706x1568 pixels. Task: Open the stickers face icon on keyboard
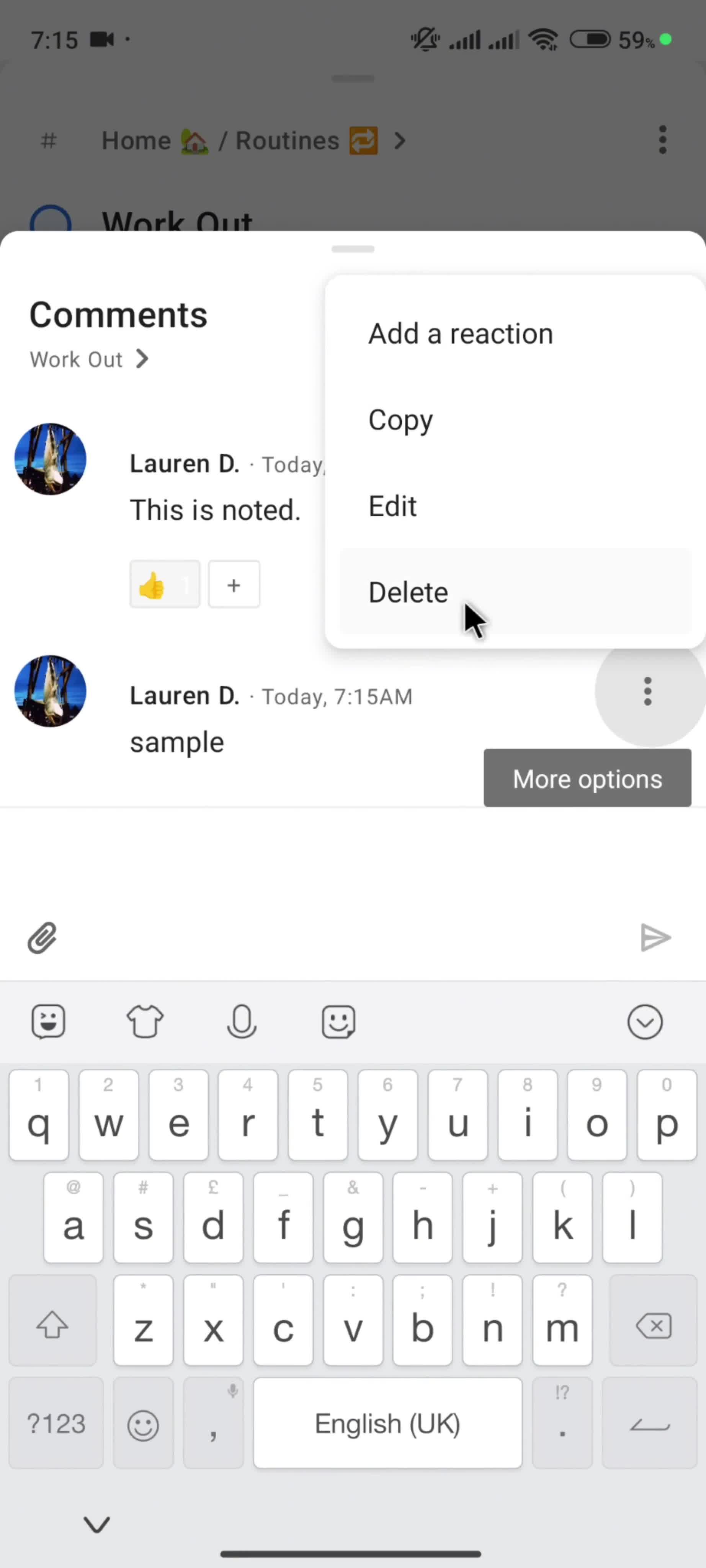338,1021
